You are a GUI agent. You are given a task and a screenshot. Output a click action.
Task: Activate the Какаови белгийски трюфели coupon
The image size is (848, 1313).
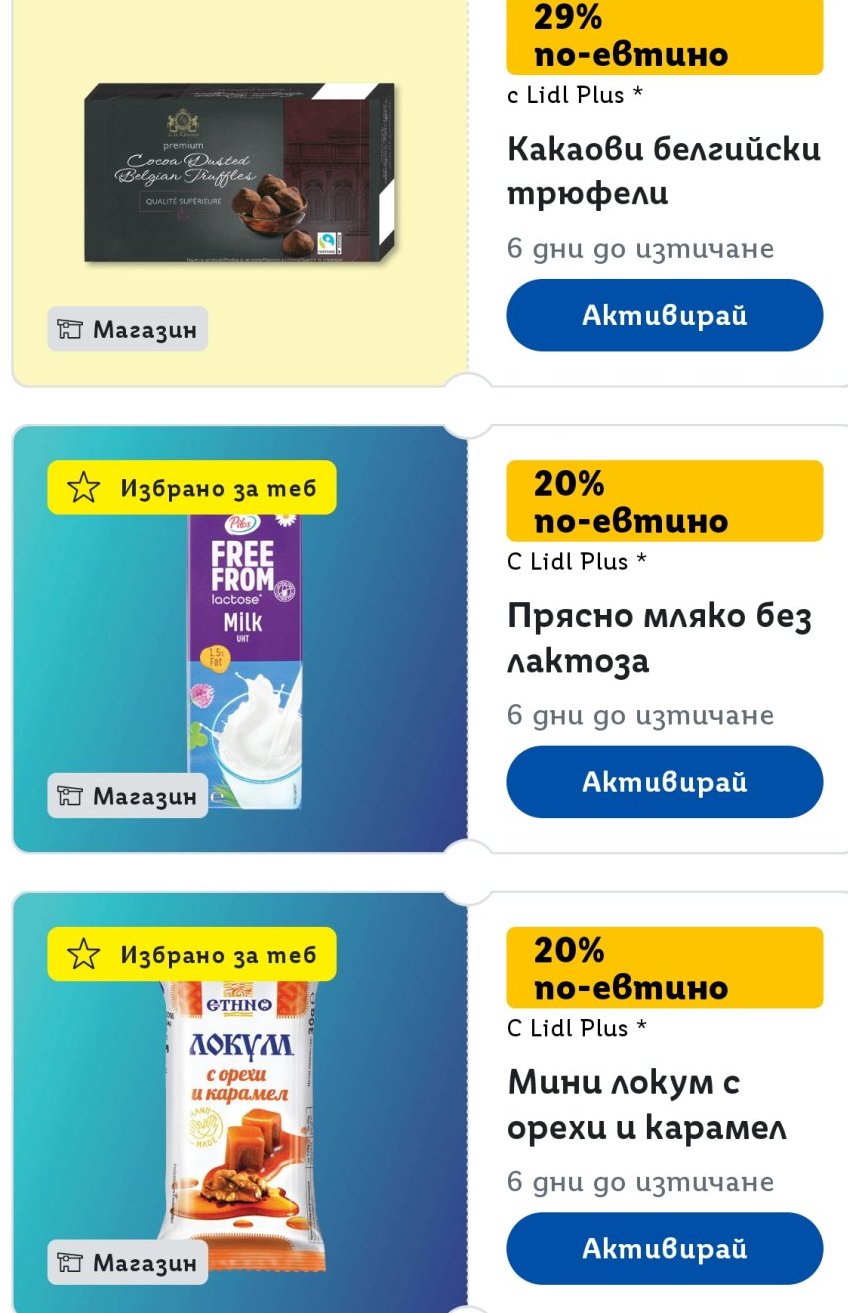click(664, 316)
